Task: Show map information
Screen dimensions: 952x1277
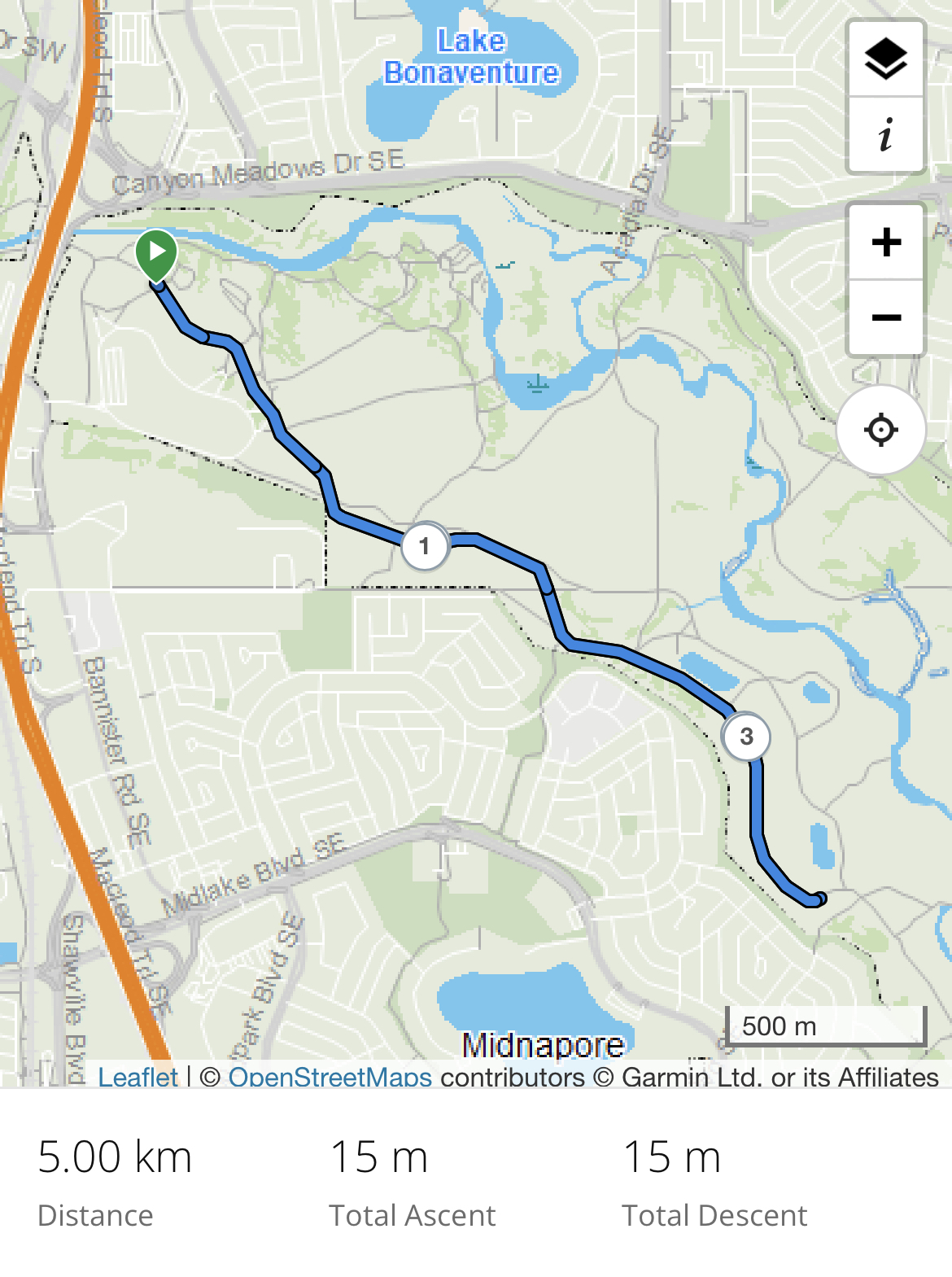Action: (885, 135)
